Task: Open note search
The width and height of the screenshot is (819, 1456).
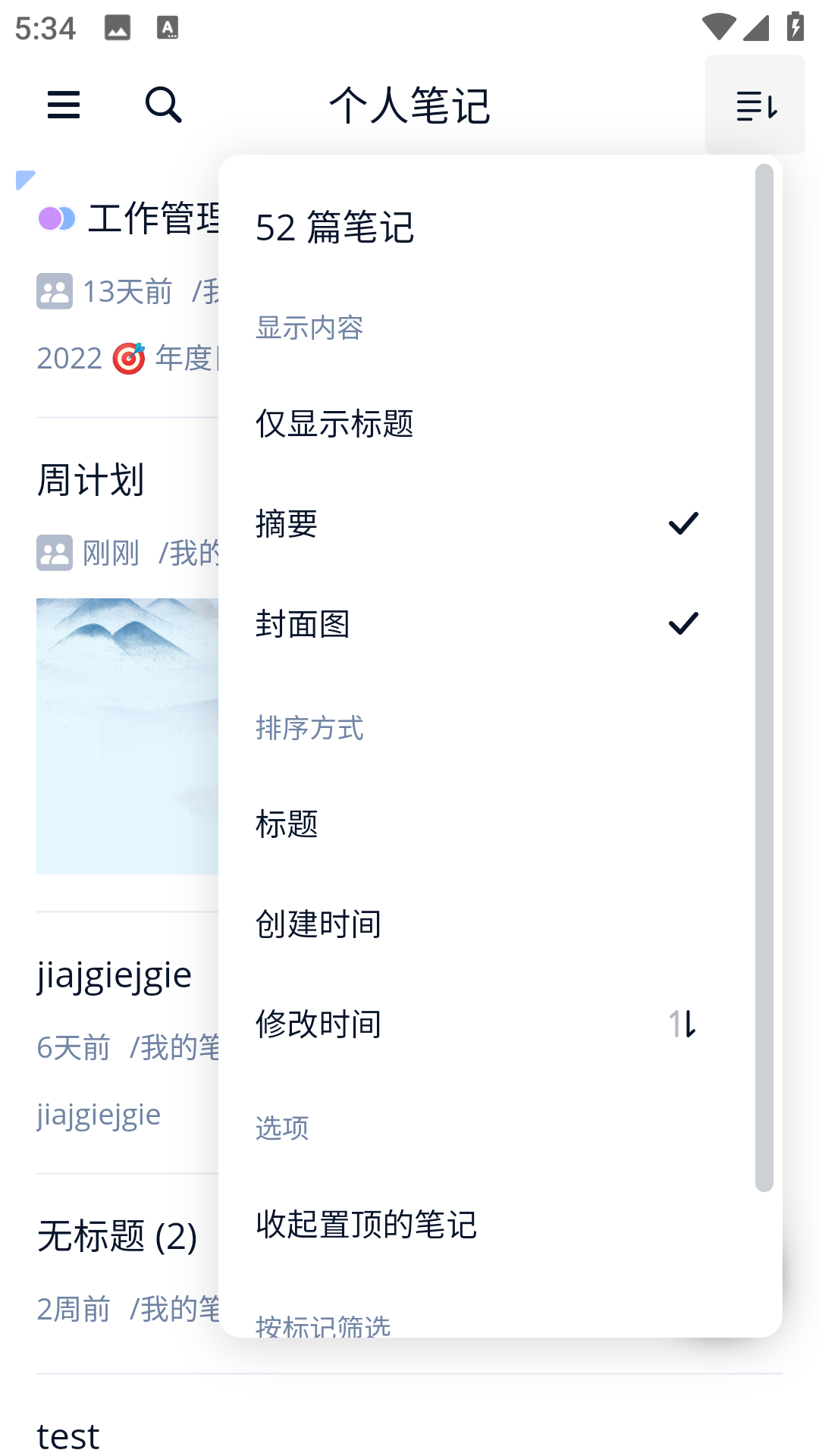Action: point(163,105)
